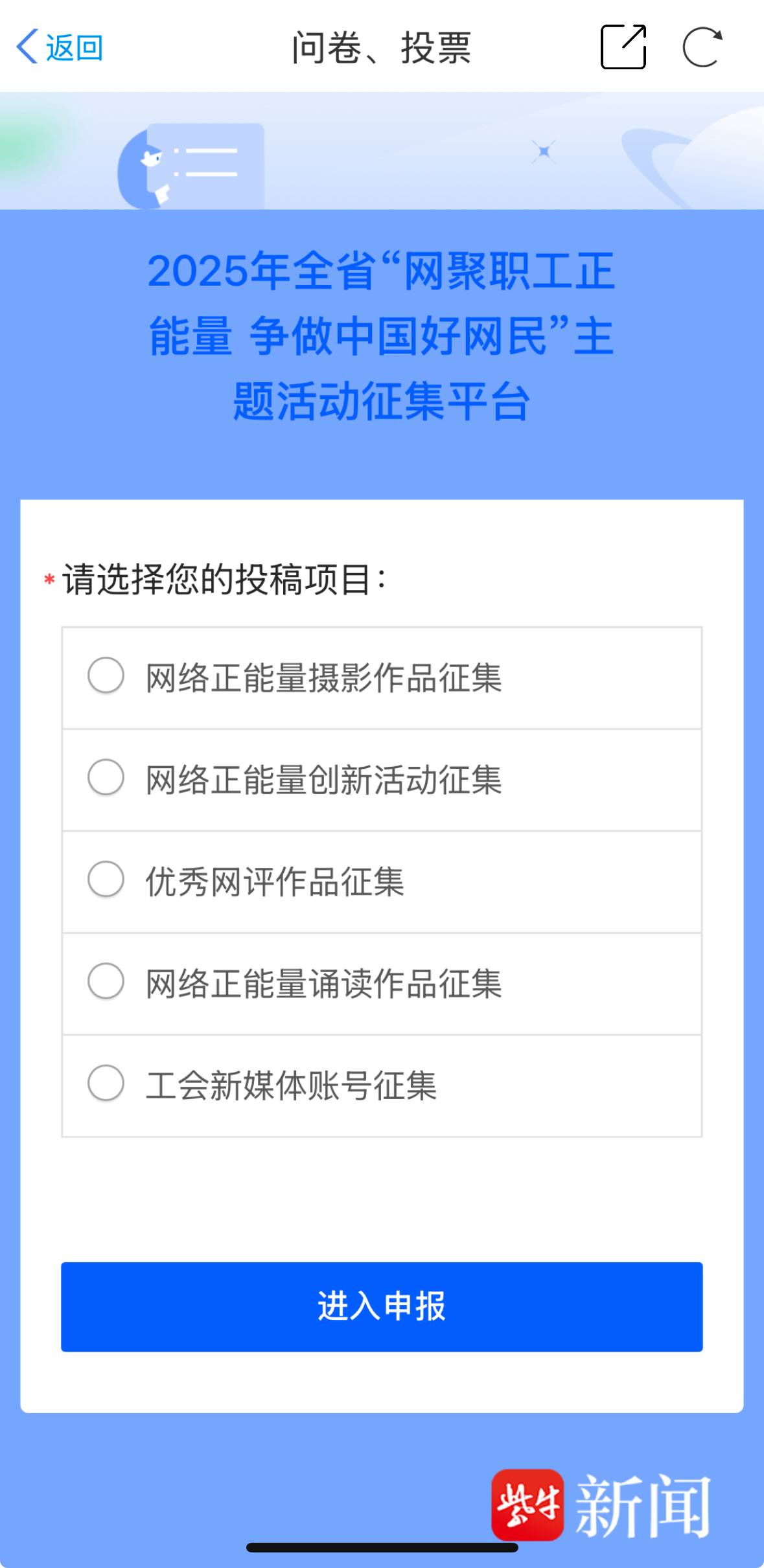Tap the 进入申报 button

(382, 1306)
